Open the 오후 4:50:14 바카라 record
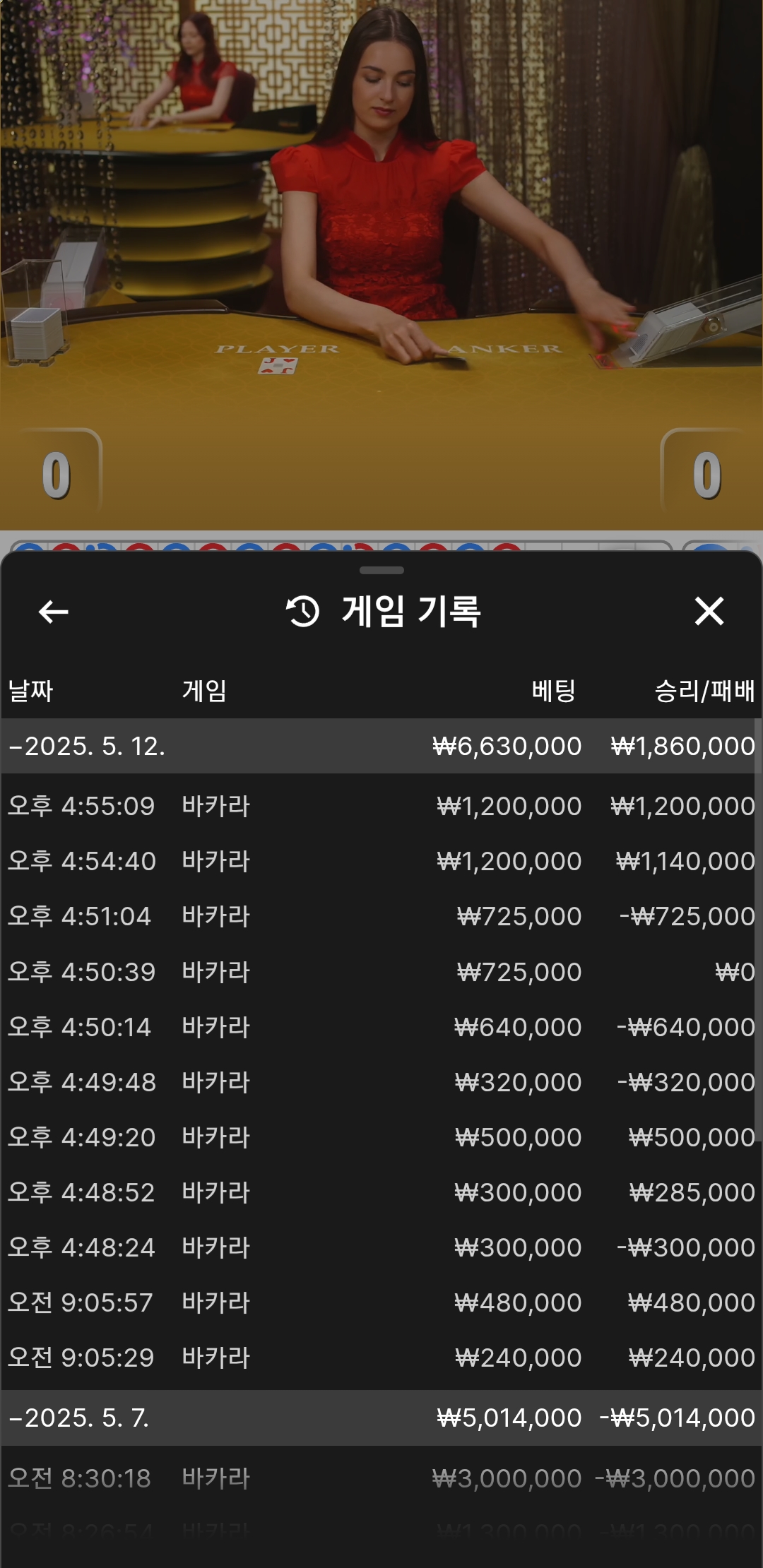Image resolution: width=763 pixels, height=1568 pixels. pos(381,1027)
